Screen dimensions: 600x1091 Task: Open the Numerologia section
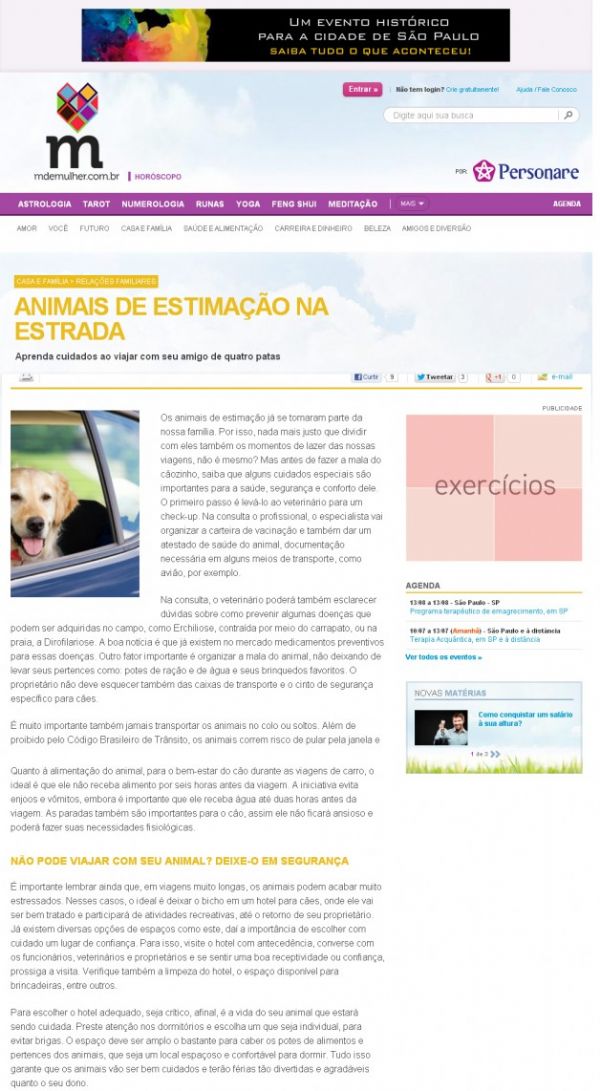pyautogui.click(x=153, y=204)
